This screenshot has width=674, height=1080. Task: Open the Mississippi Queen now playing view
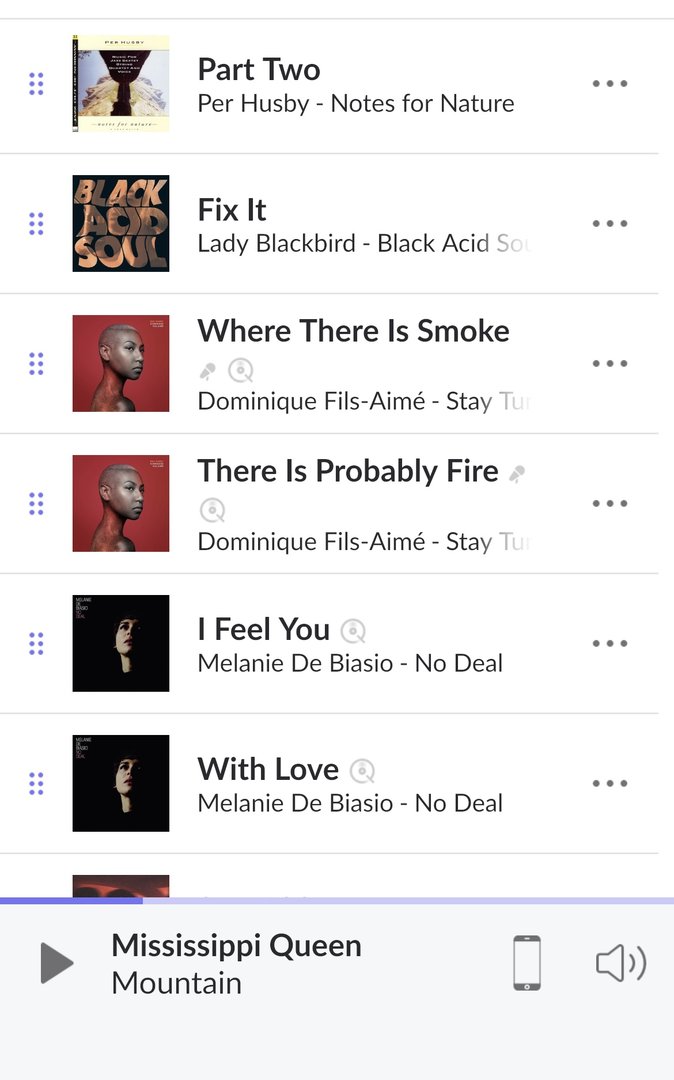(x=236, y=963)
